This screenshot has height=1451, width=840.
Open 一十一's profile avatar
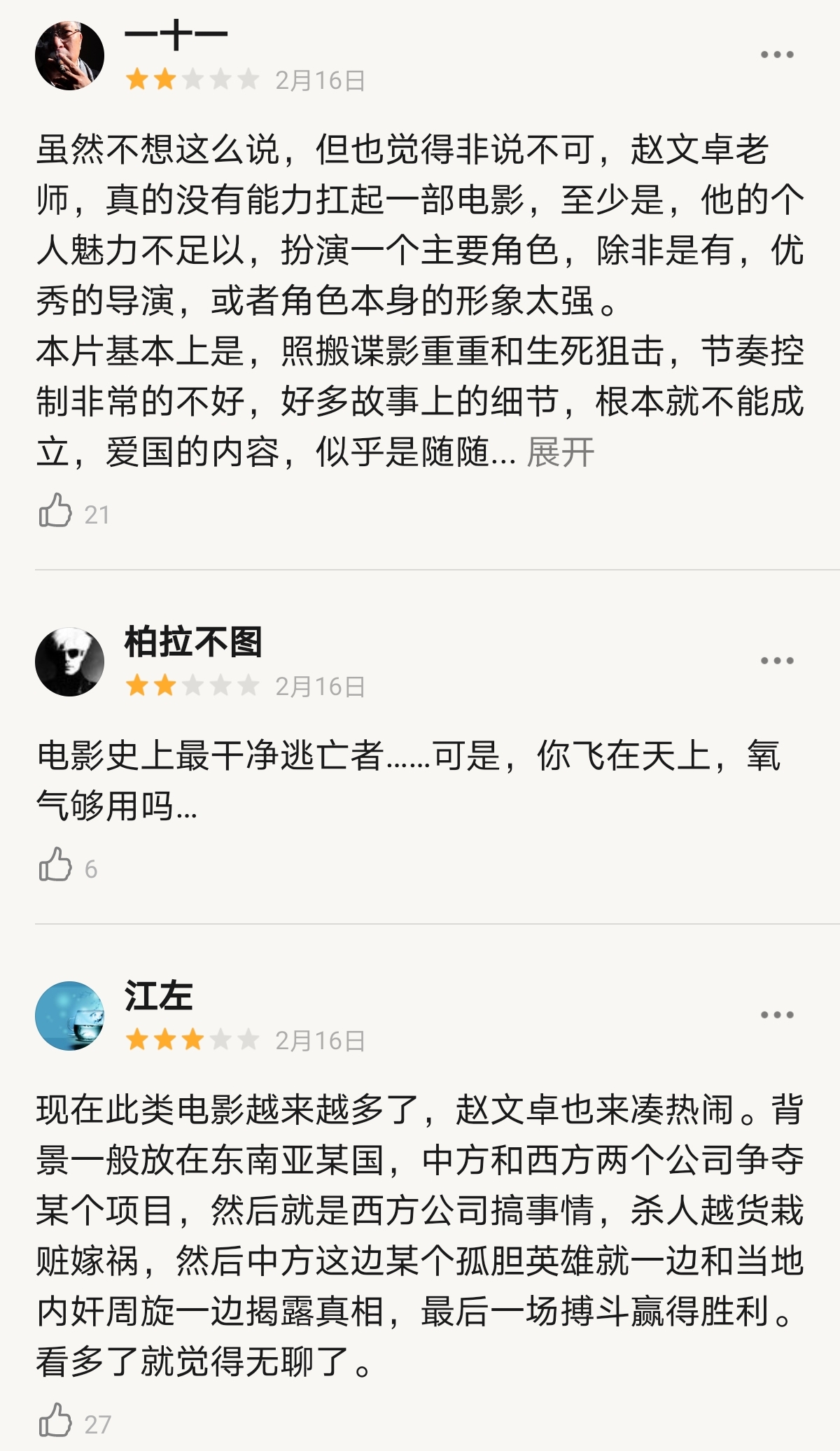pyautogui.click(x=70, y=55)
